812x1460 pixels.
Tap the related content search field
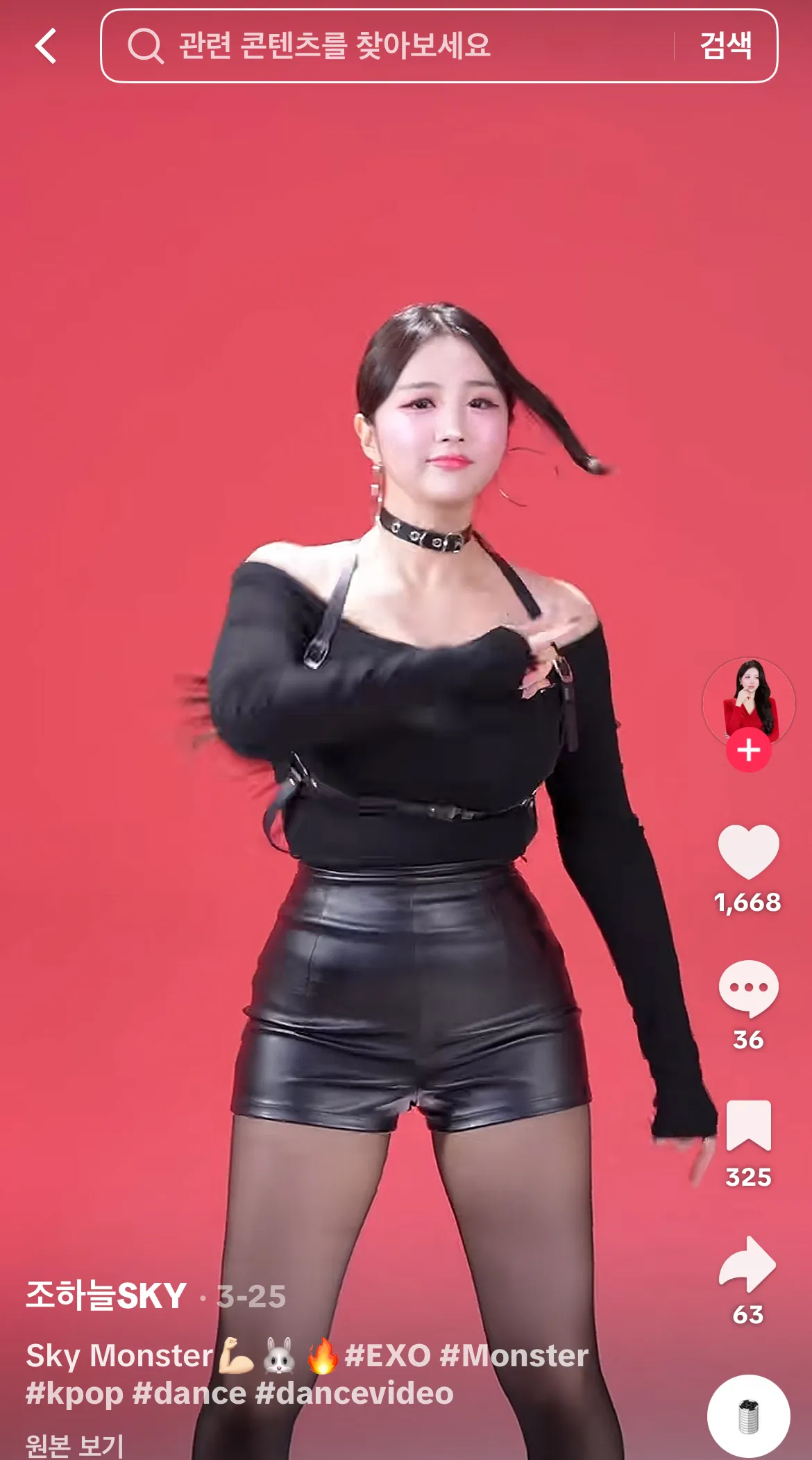coord(389,46)
